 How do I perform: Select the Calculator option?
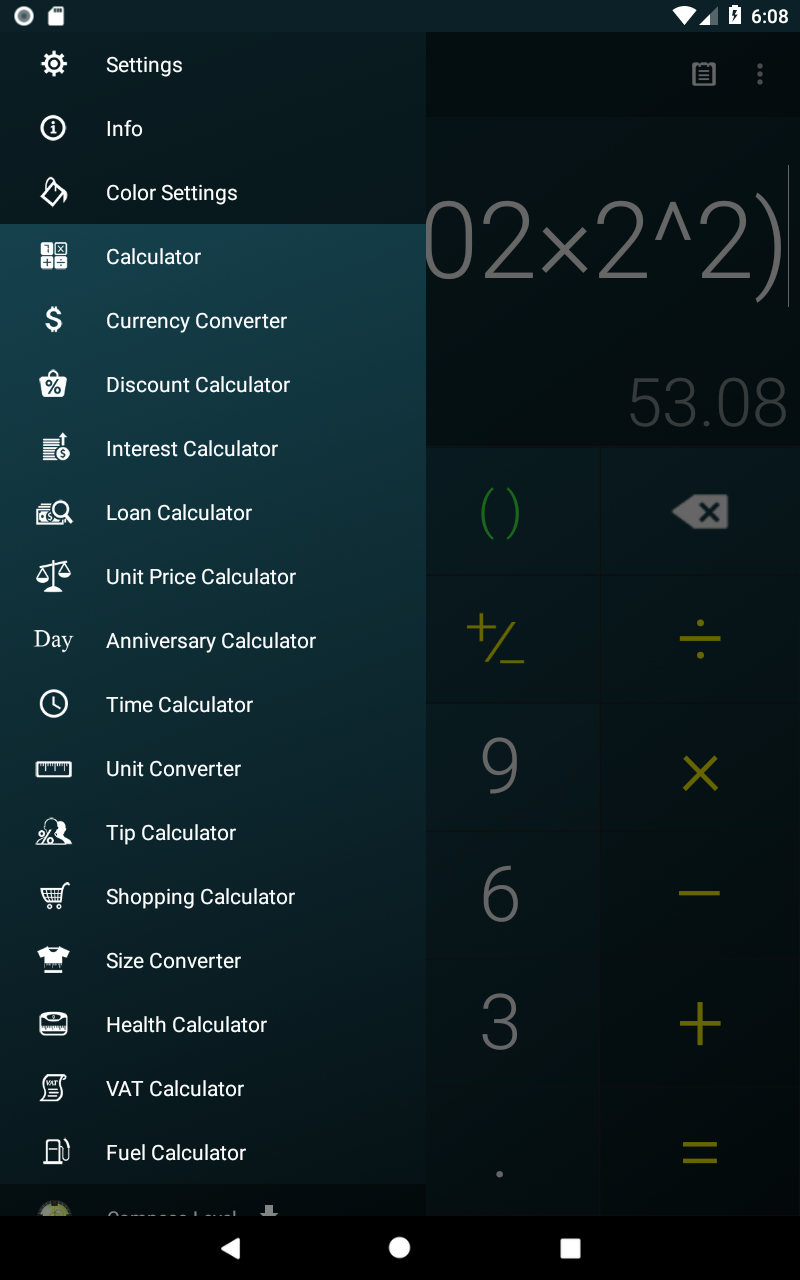(x=153, y=257)
